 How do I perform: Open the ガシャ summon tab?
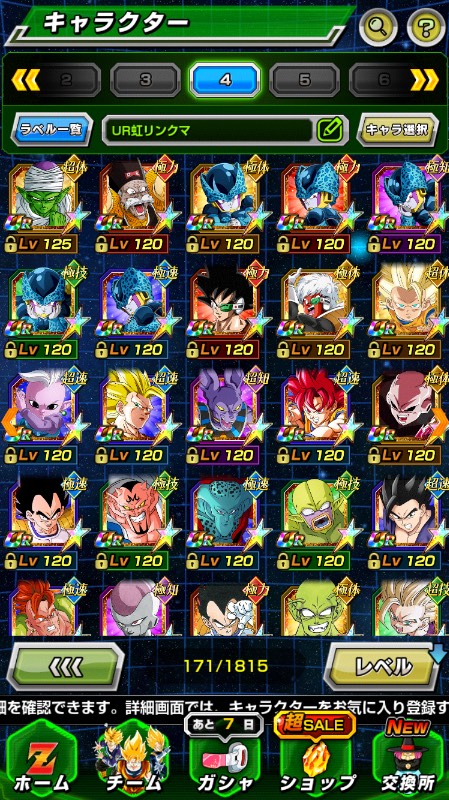(x=225, y=760)
